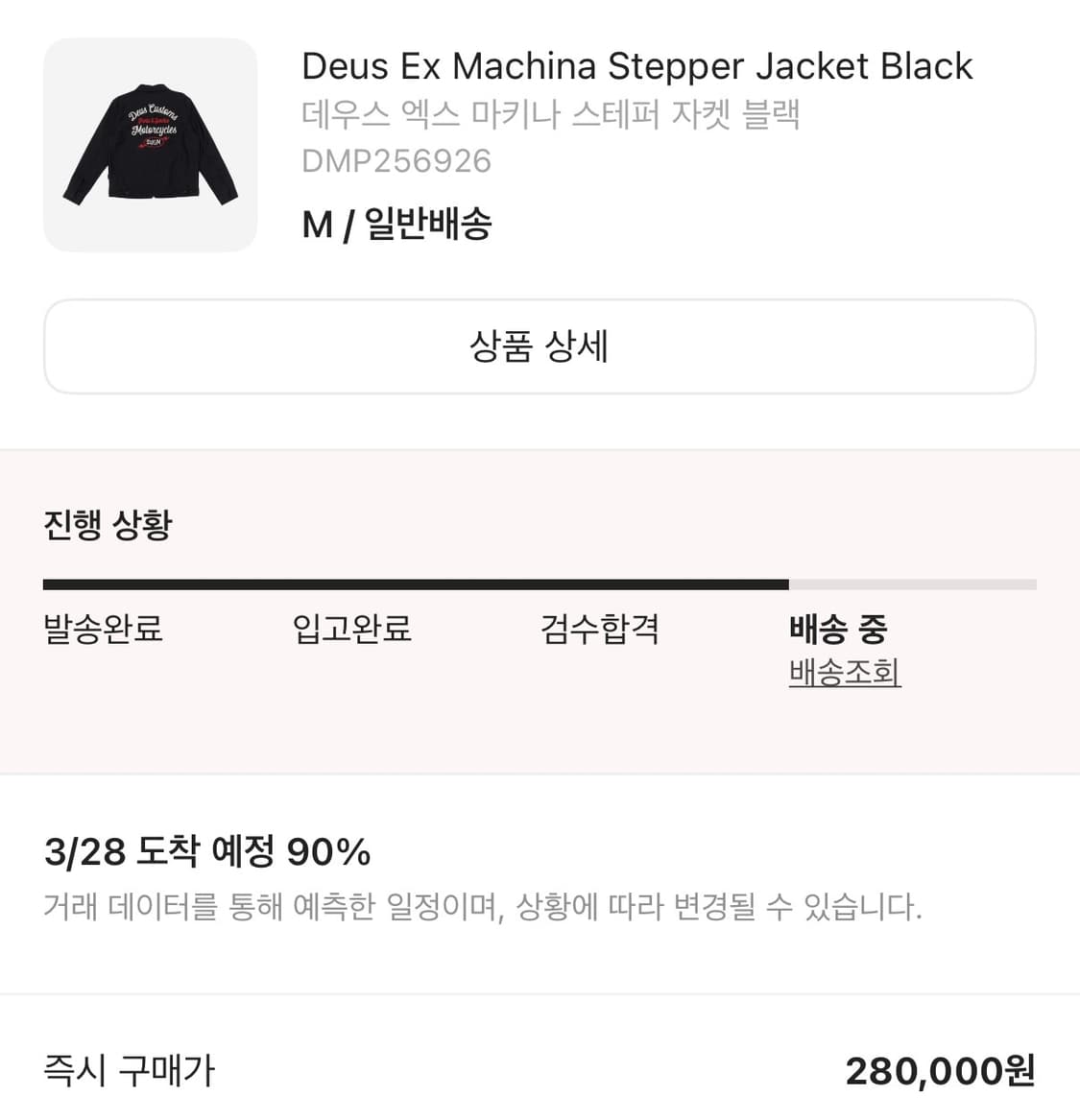Open the 상품 상세 product detail page
This screenshot has width=1080, height=1120.
[x=540, y=347]
